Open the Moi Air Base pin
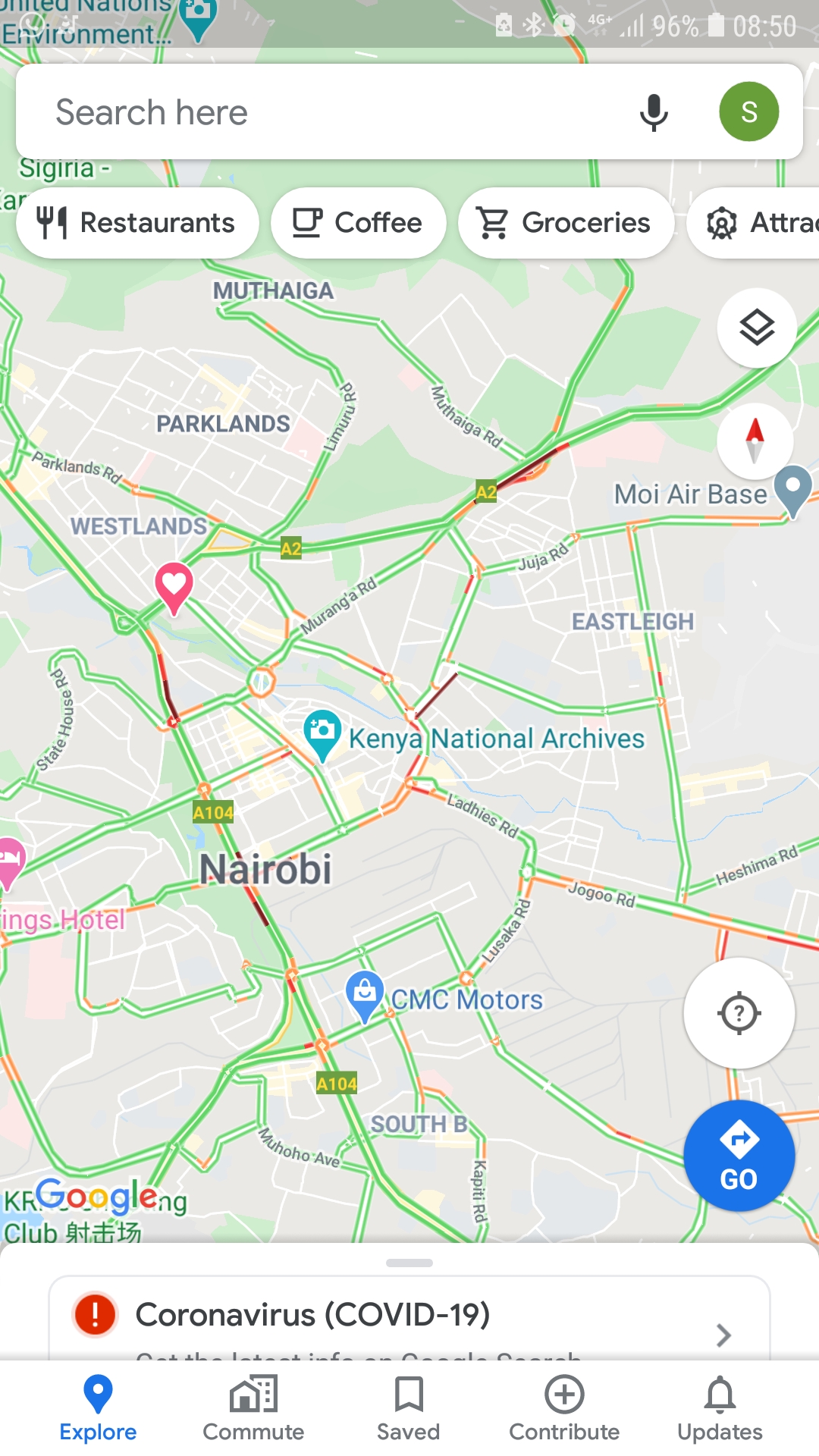The image size is (819, 1456). [x=792, y=489]
